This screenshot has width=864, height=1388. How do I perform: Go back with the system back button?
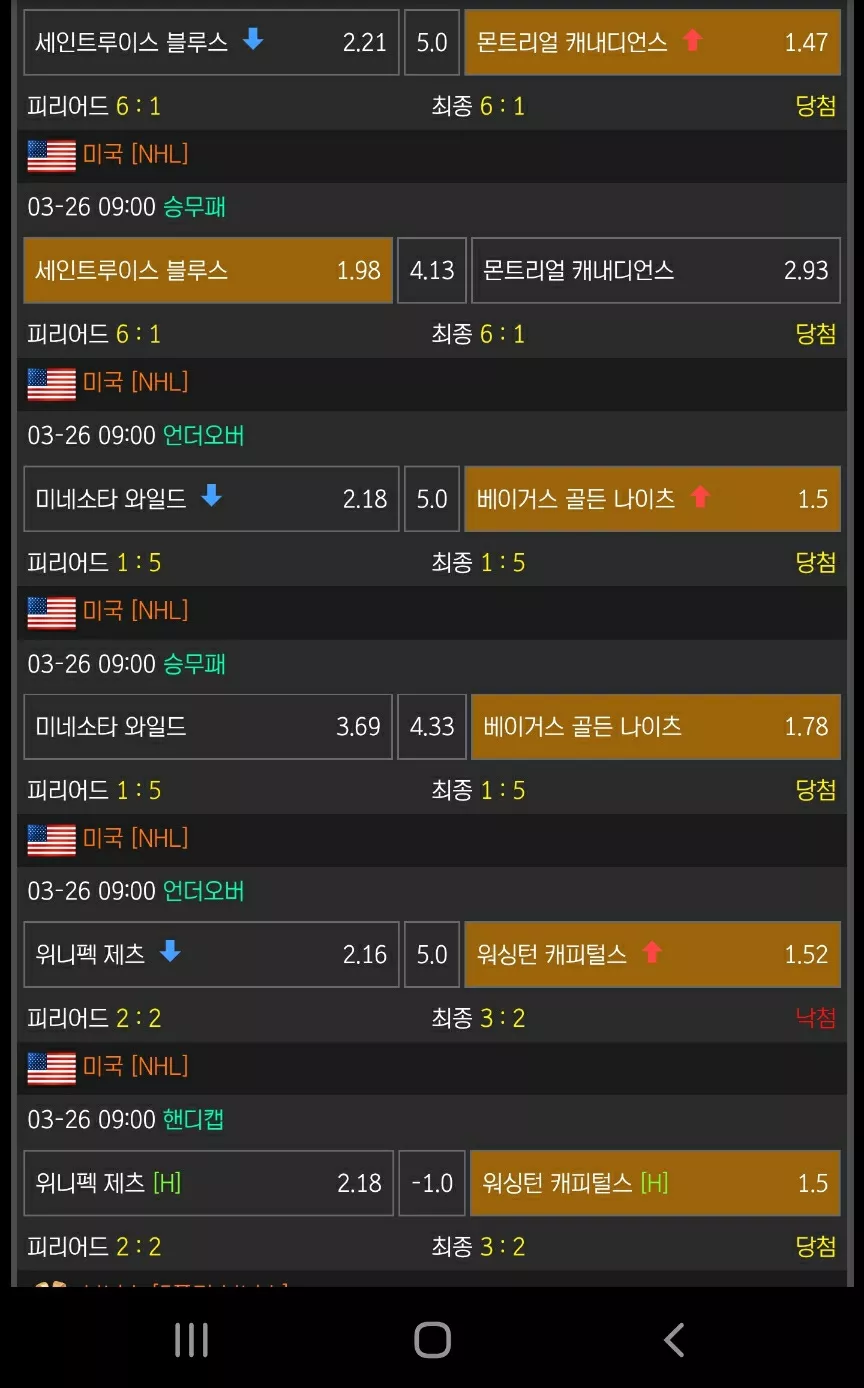click(x=674, y=1340)
